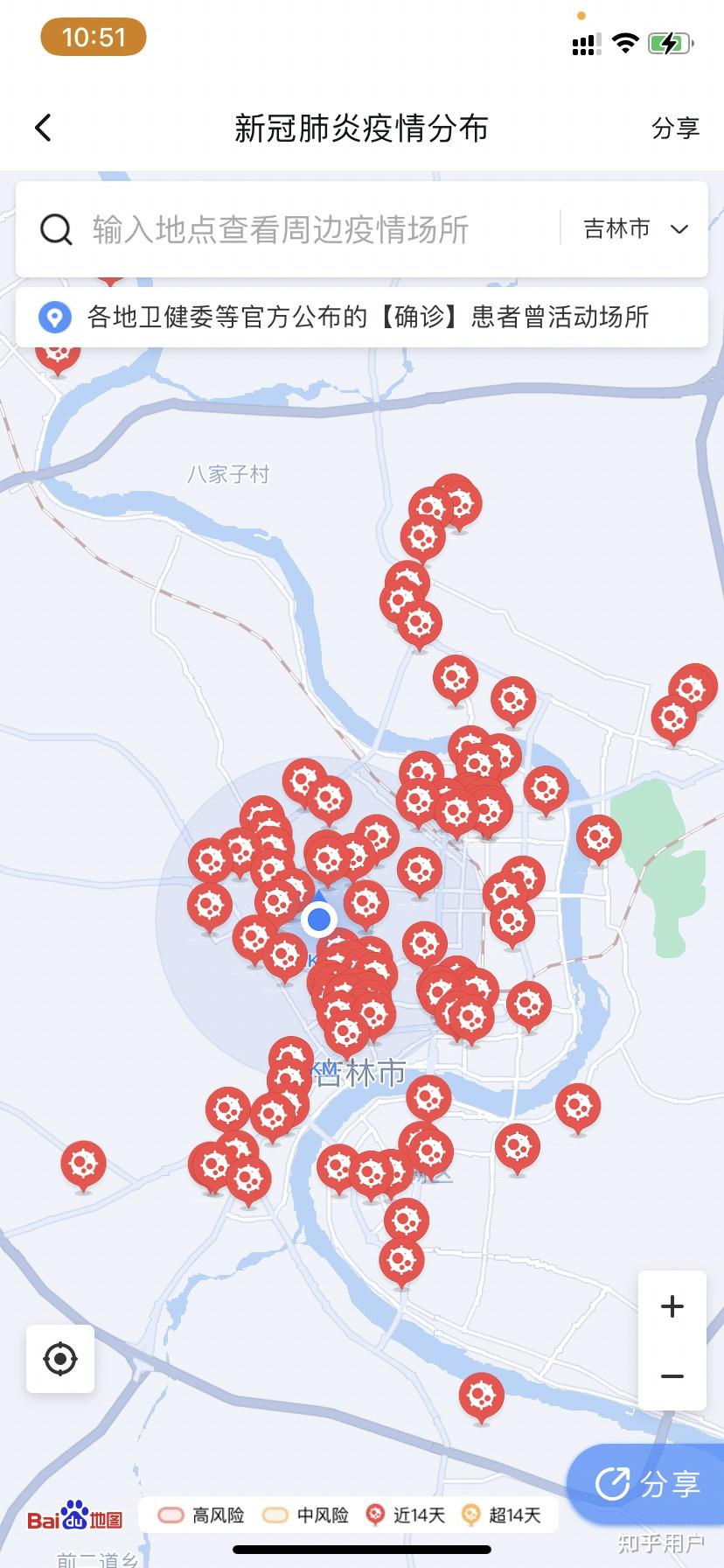The height and width of the screenshot is (1568, 724).
Task: Zoom in with the plus button
Action: tap(672, 1306)
